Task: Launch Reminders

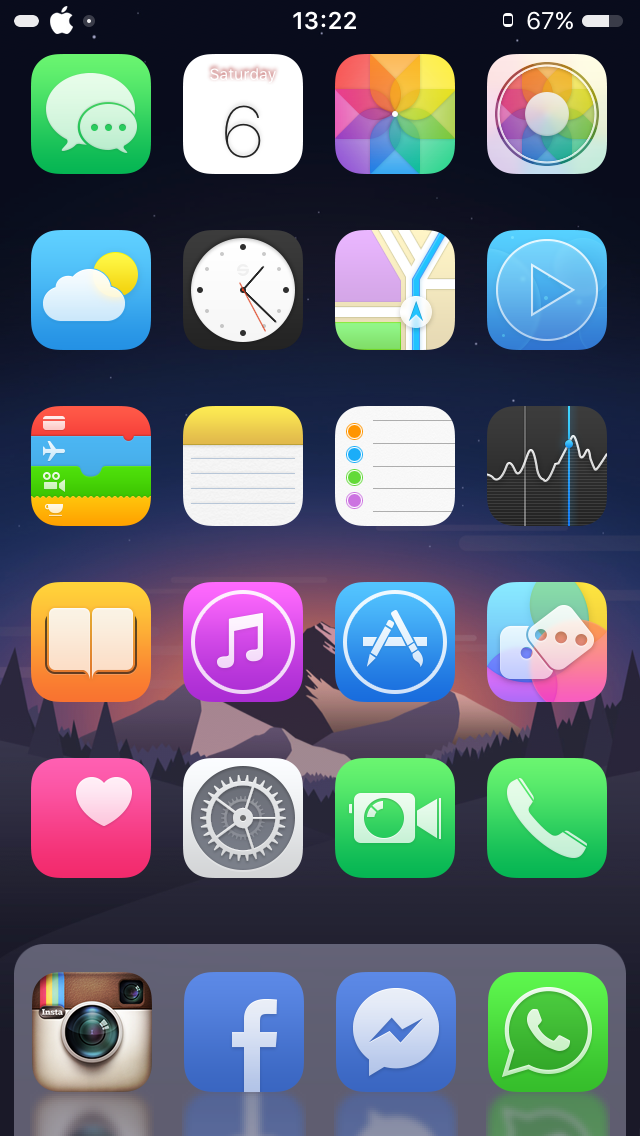Action: pyautogui.click(x=395, y=466)
